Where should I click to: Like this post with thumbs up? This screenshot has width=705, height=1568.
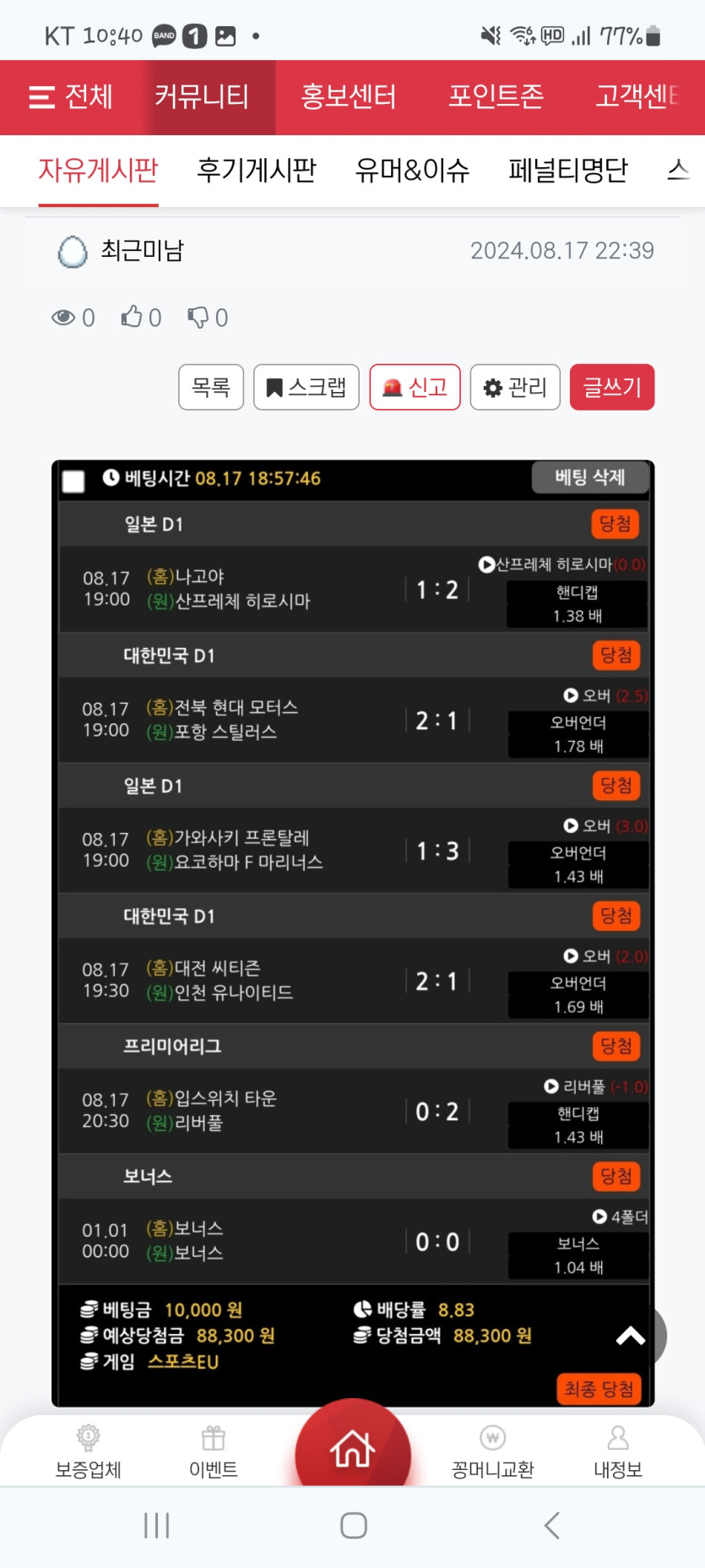pyautogui.click(x=140, y=318)
